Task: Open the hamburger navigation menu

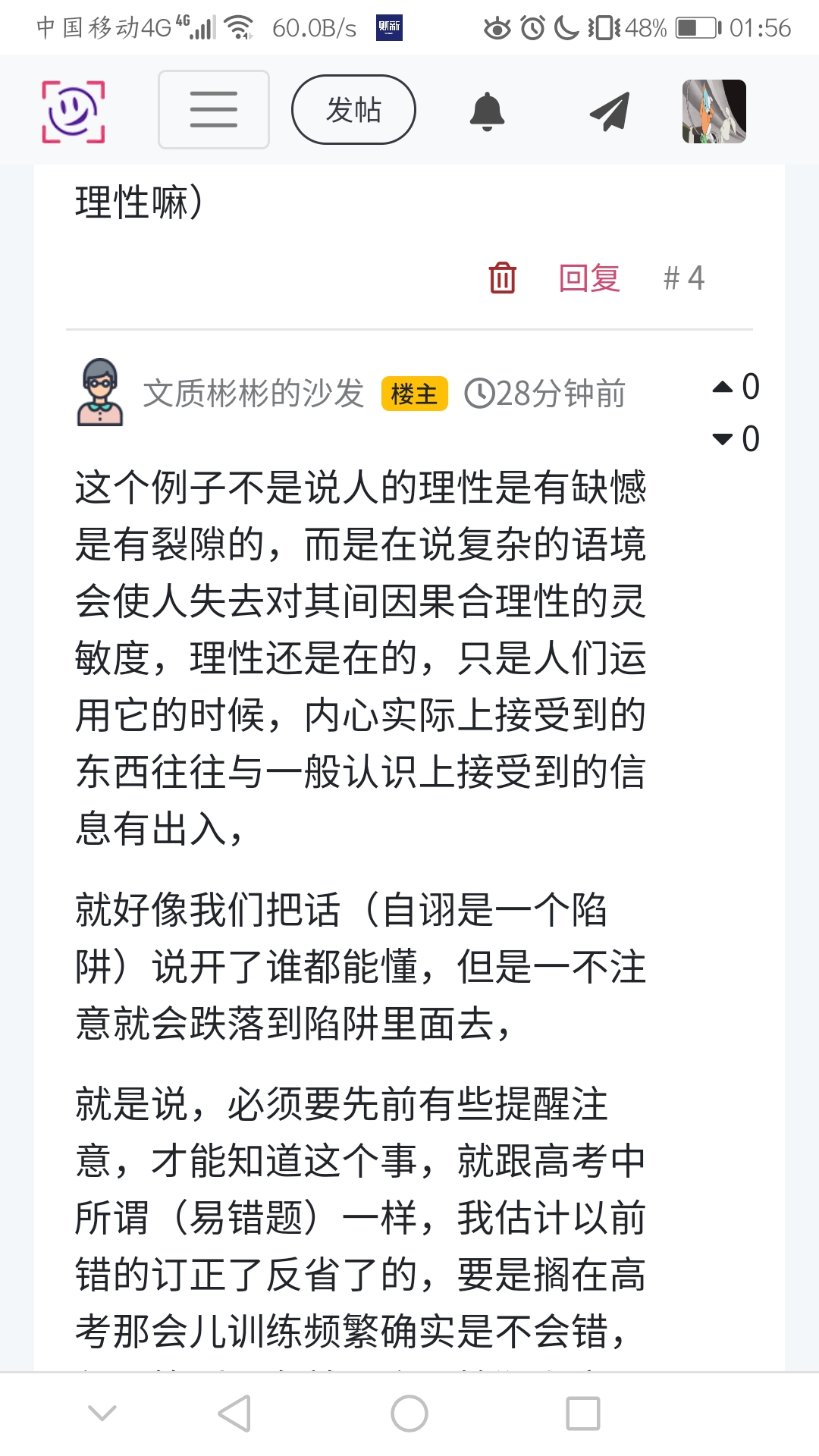Action: point(214,110)
